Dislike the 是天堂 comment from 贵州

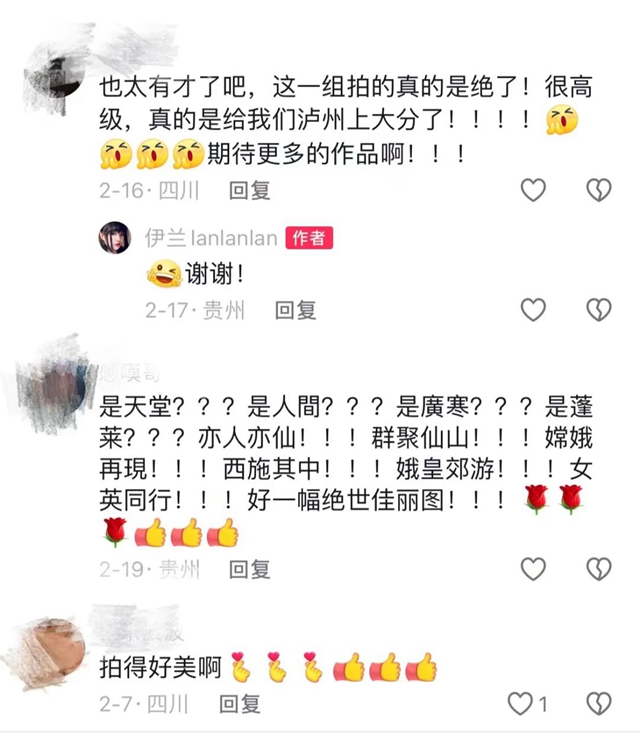[598, 569]
